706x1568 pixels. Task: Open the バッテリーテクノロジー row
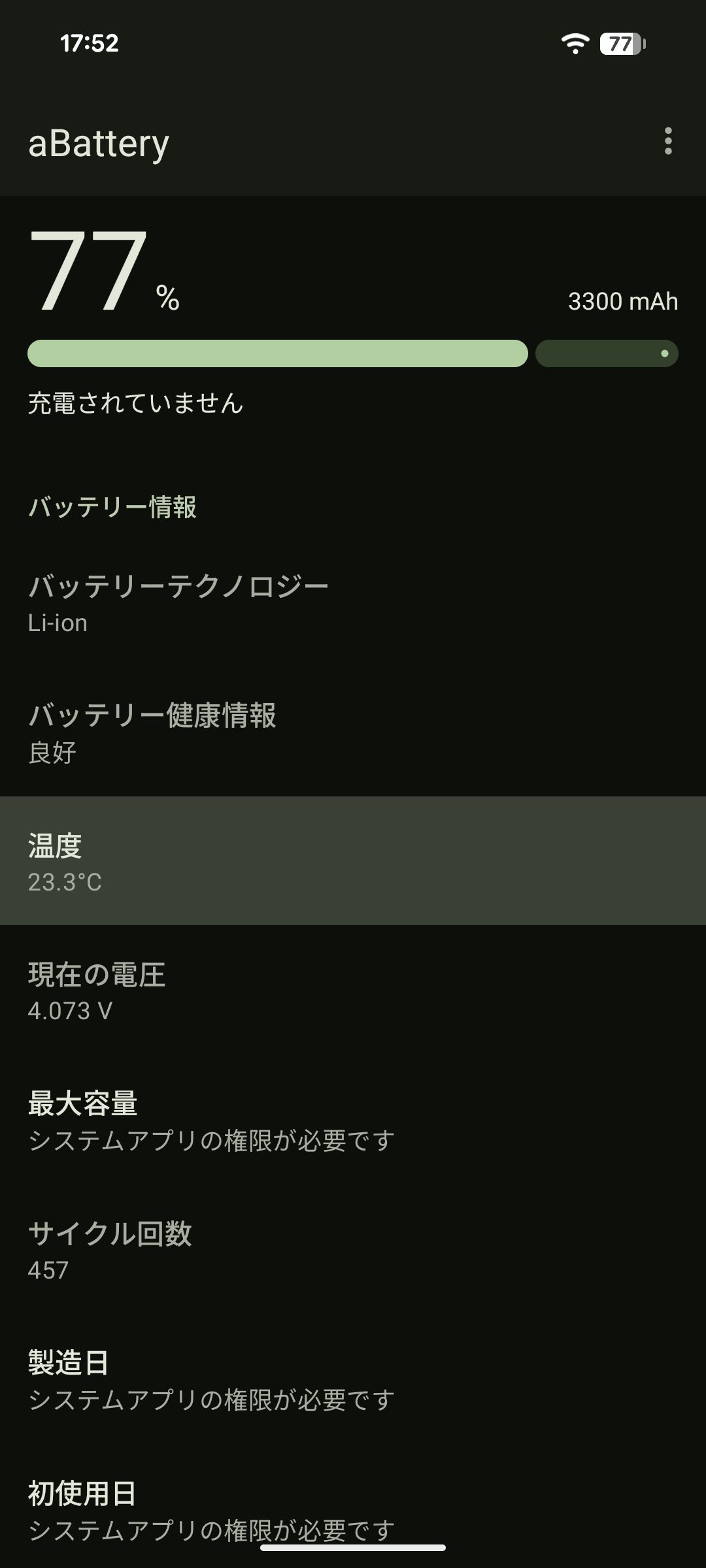[353, 602]
